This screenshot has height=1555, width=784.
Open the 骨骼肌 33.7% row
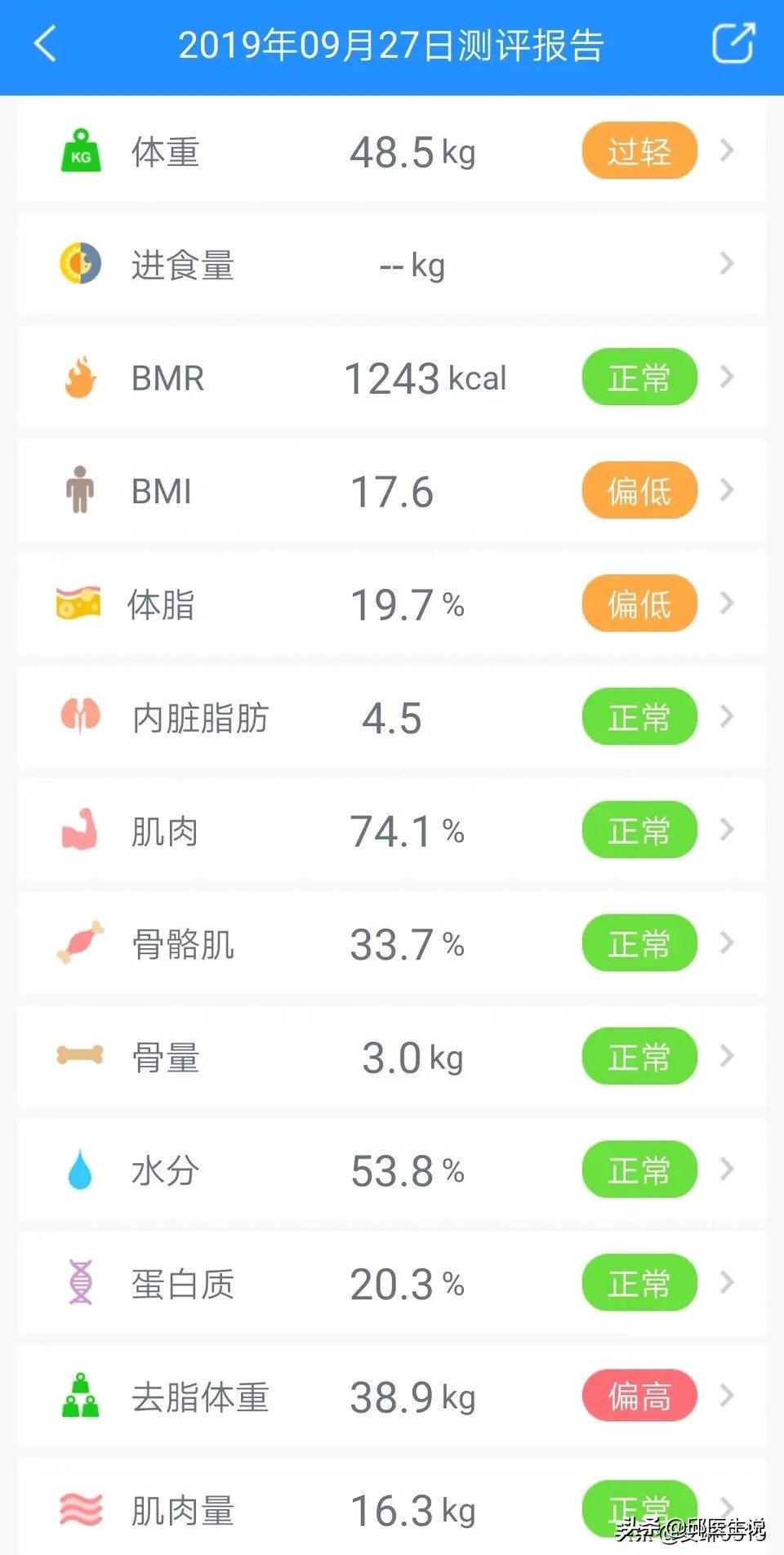point(392,944)
